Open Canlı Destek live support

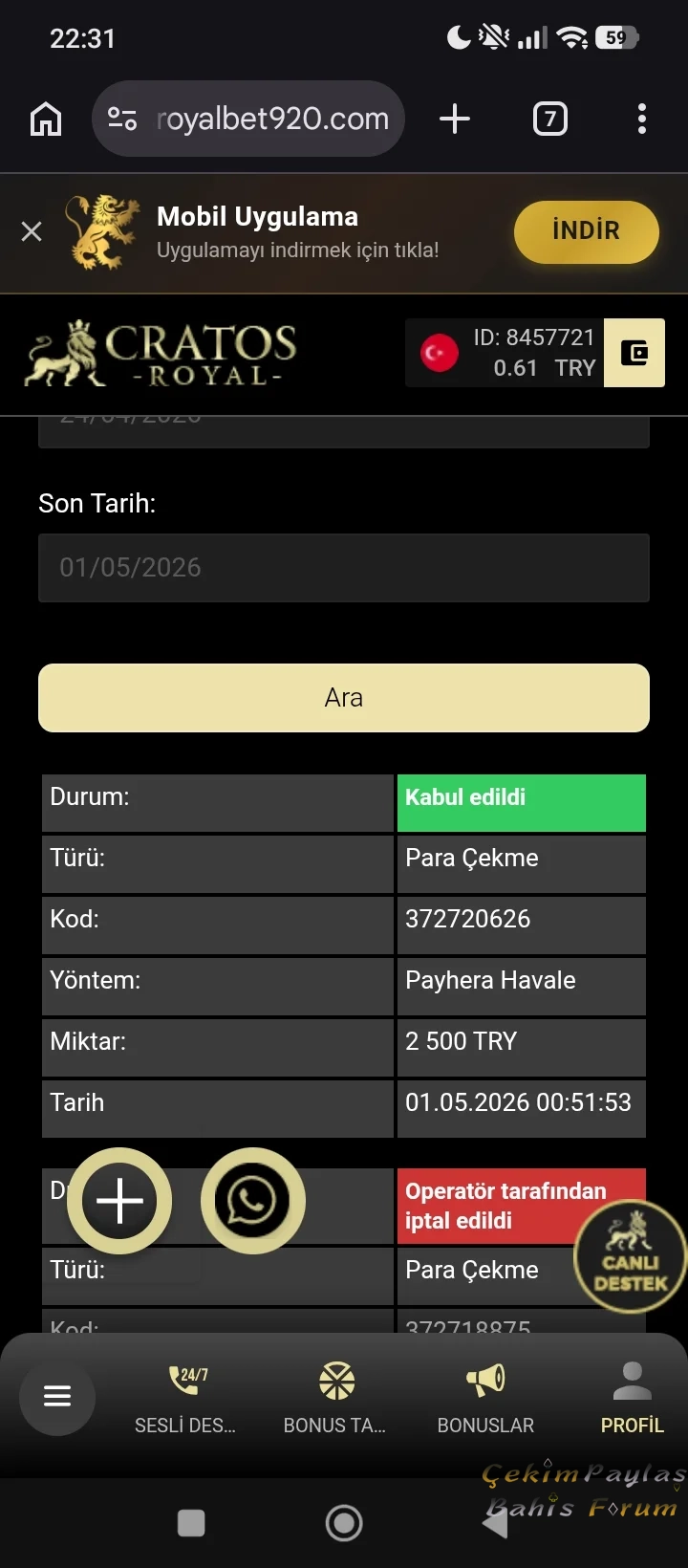[630, 1255]
